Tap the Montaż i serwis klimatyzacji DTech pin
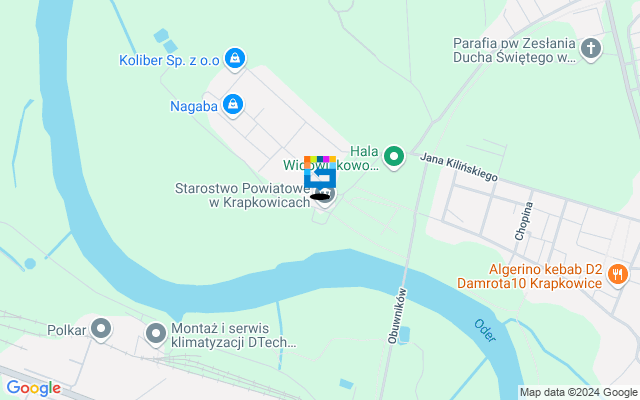The width and height of the screenshot is (640, 400). pyautogui.click(x=156, y=332)
